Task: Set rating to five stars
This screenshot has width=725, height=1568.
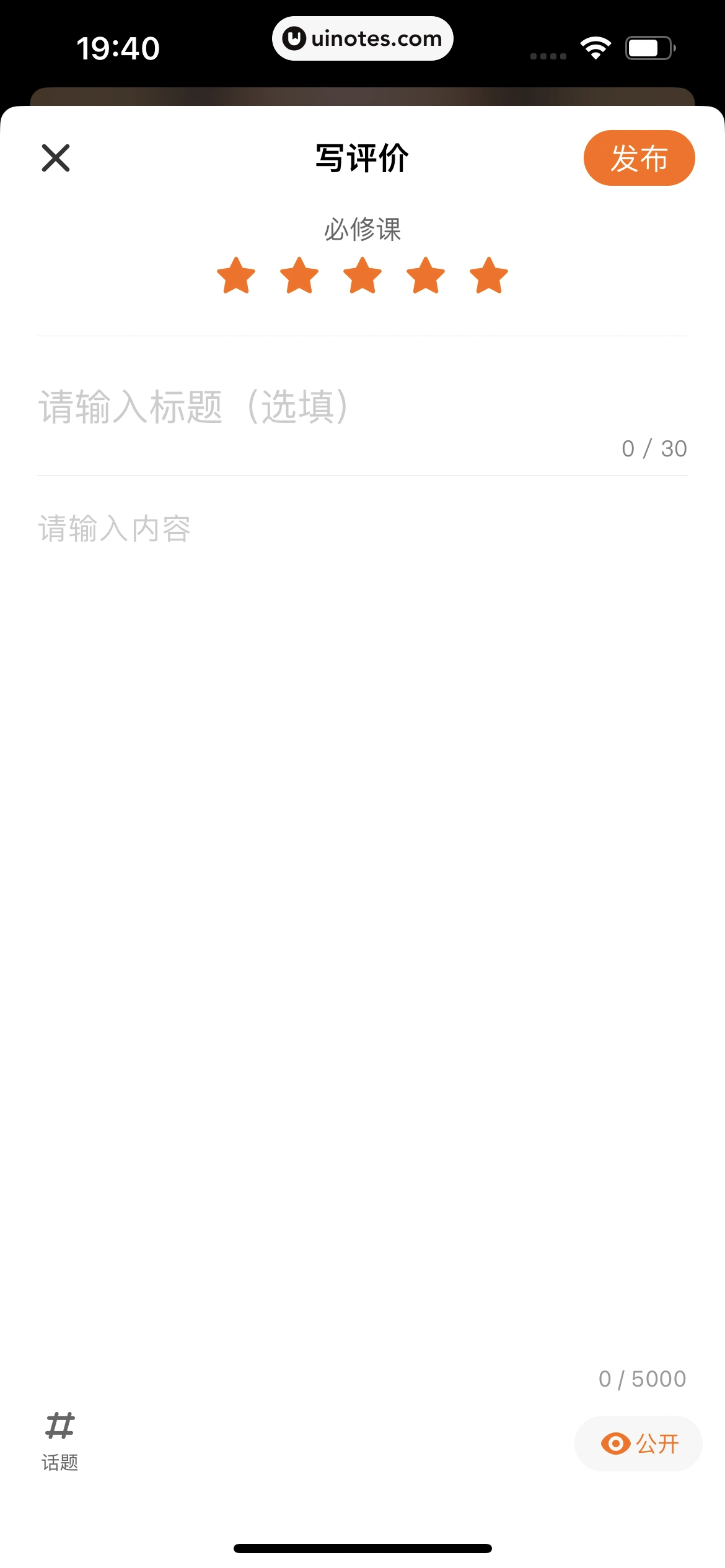Action: coord(489,276)
